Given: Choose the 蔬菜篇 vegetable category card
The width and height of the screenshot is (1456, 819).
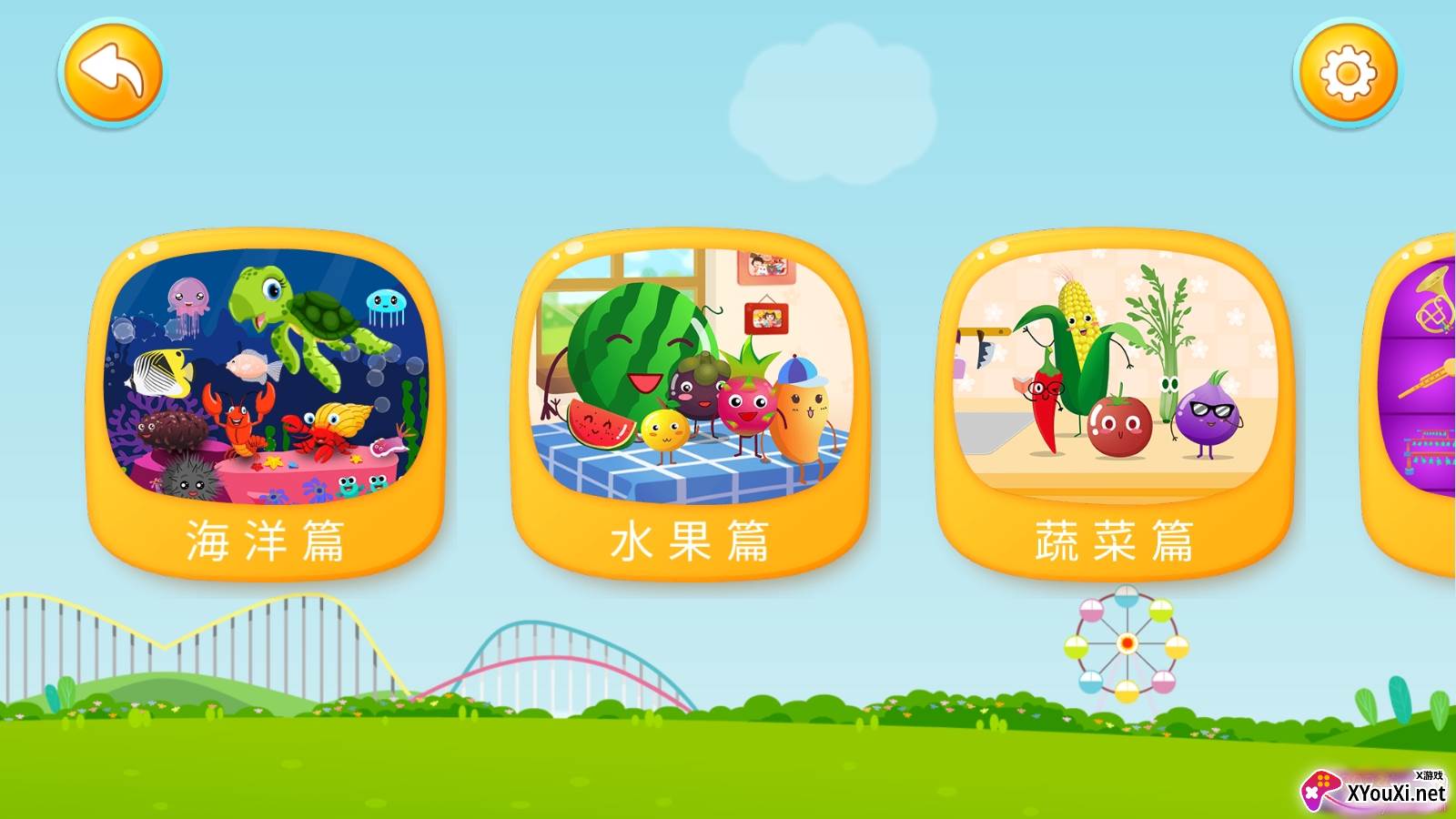Looking at the screenshot, I should point(1115,400).
